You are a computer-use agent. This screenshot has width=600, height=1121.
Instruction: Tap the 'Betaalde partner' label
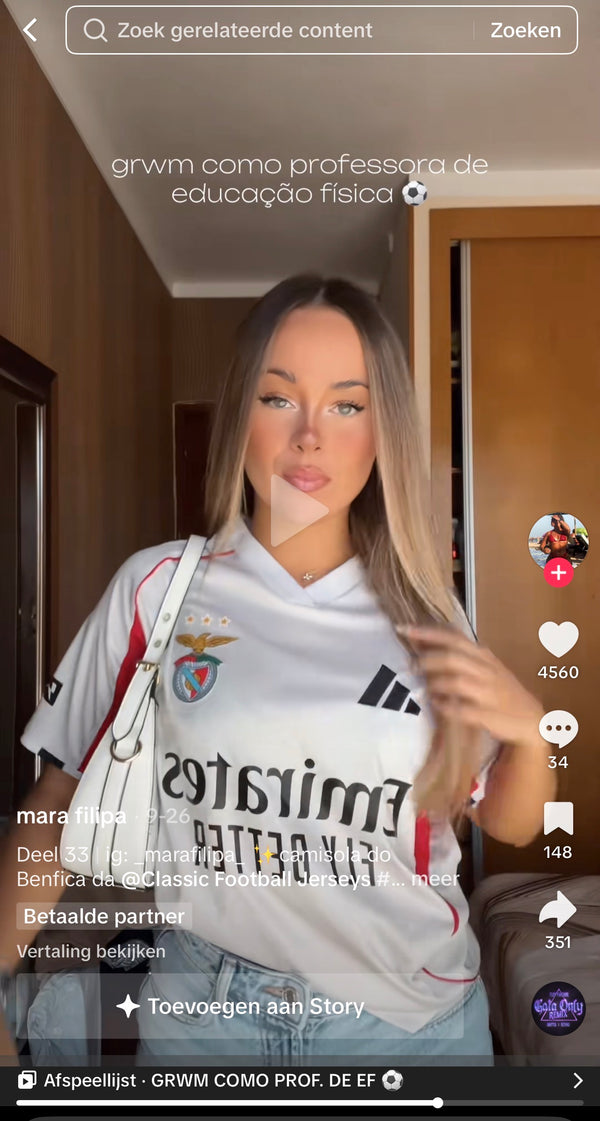(104, 916)
